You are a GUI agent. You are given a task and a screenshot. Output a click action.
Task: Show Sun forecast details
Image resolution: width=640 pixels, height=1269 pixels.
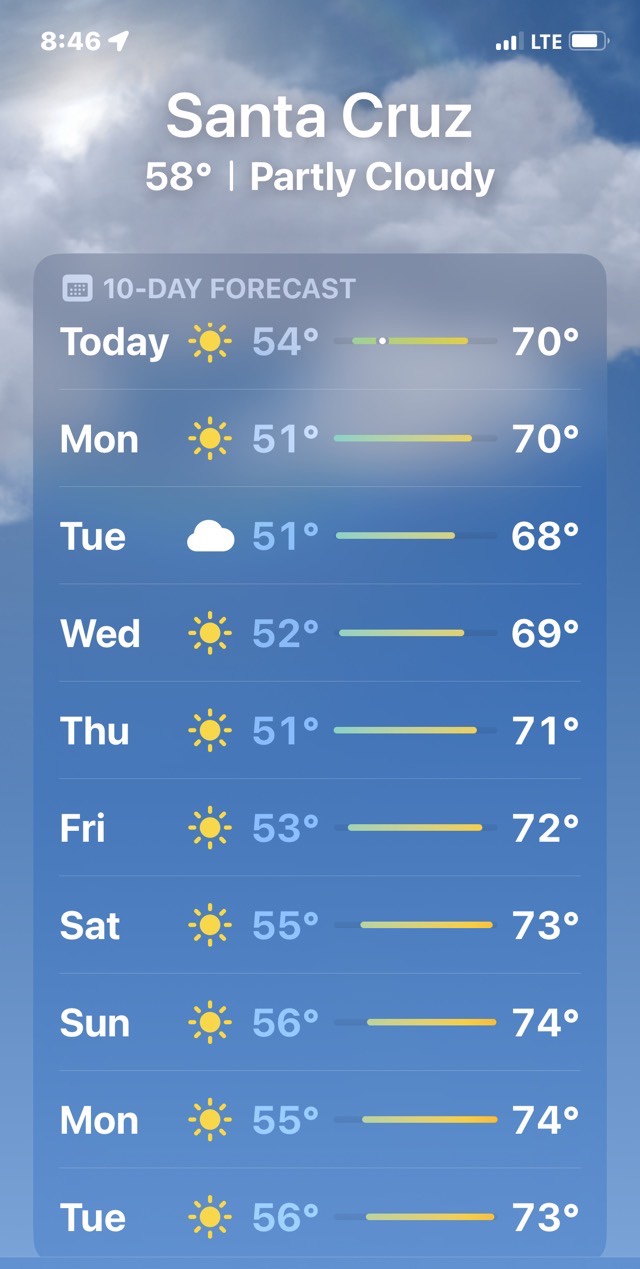pos(320,1023)
